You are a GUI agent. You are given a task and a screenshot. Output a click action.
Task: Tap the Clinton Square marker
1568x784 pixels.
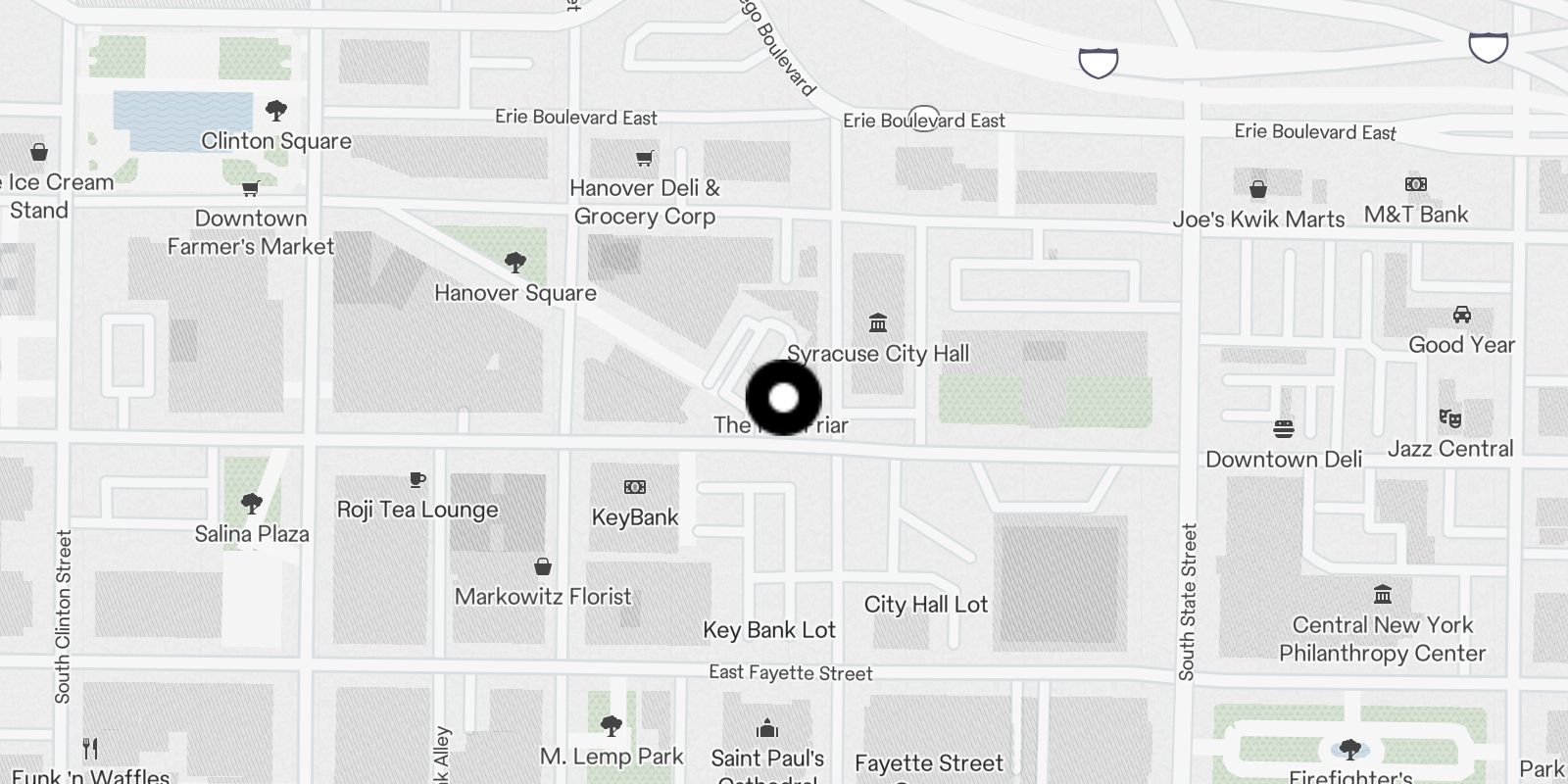(276, 111)
